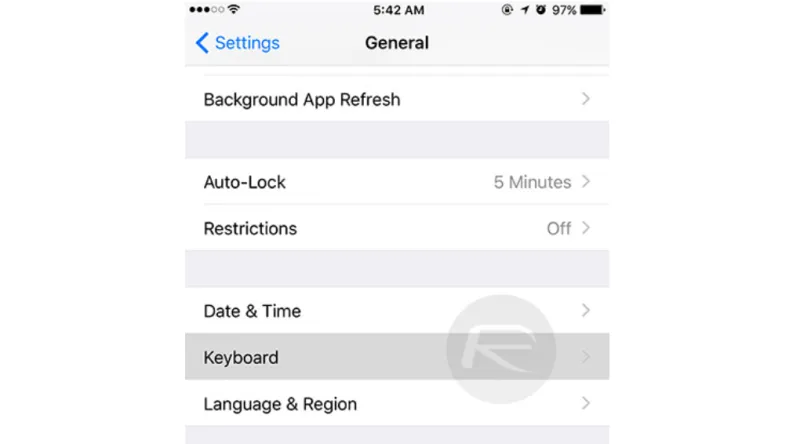Open Language & Region settings

(x=396, y=404)
